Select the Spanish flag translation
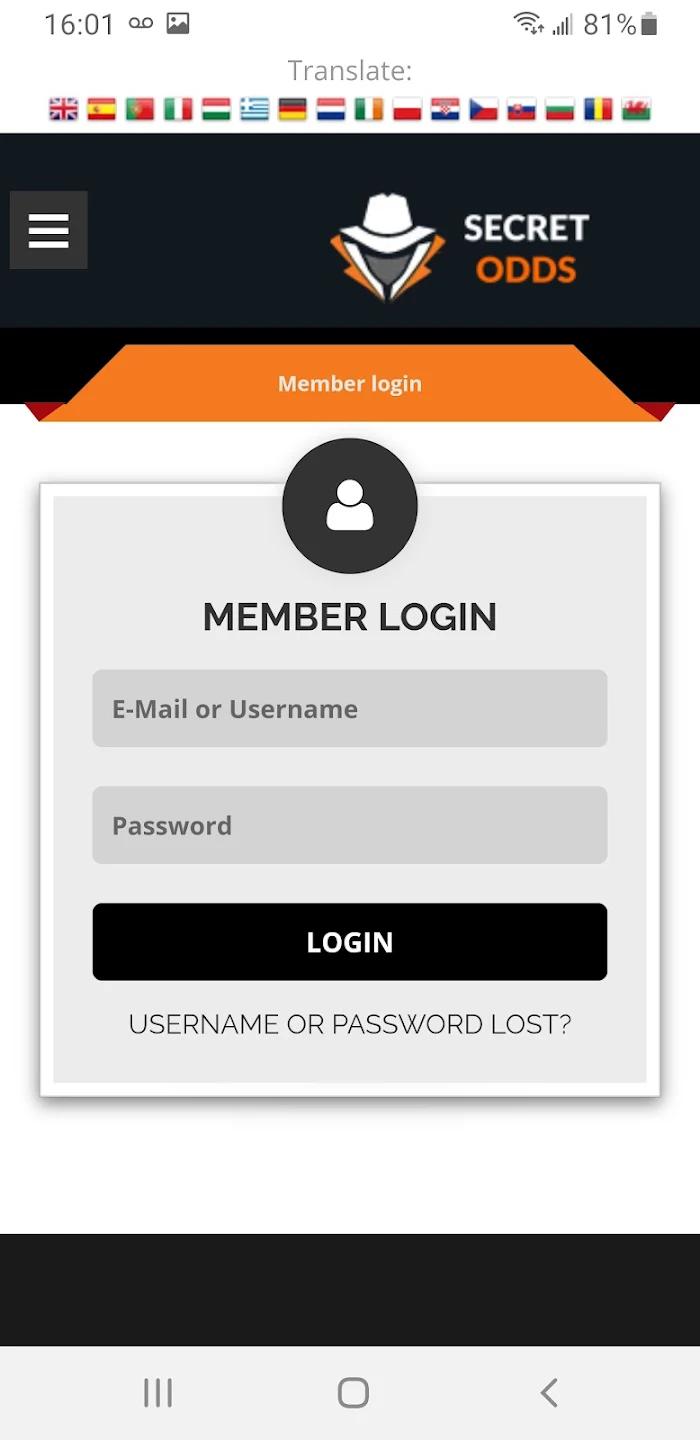 101,109
